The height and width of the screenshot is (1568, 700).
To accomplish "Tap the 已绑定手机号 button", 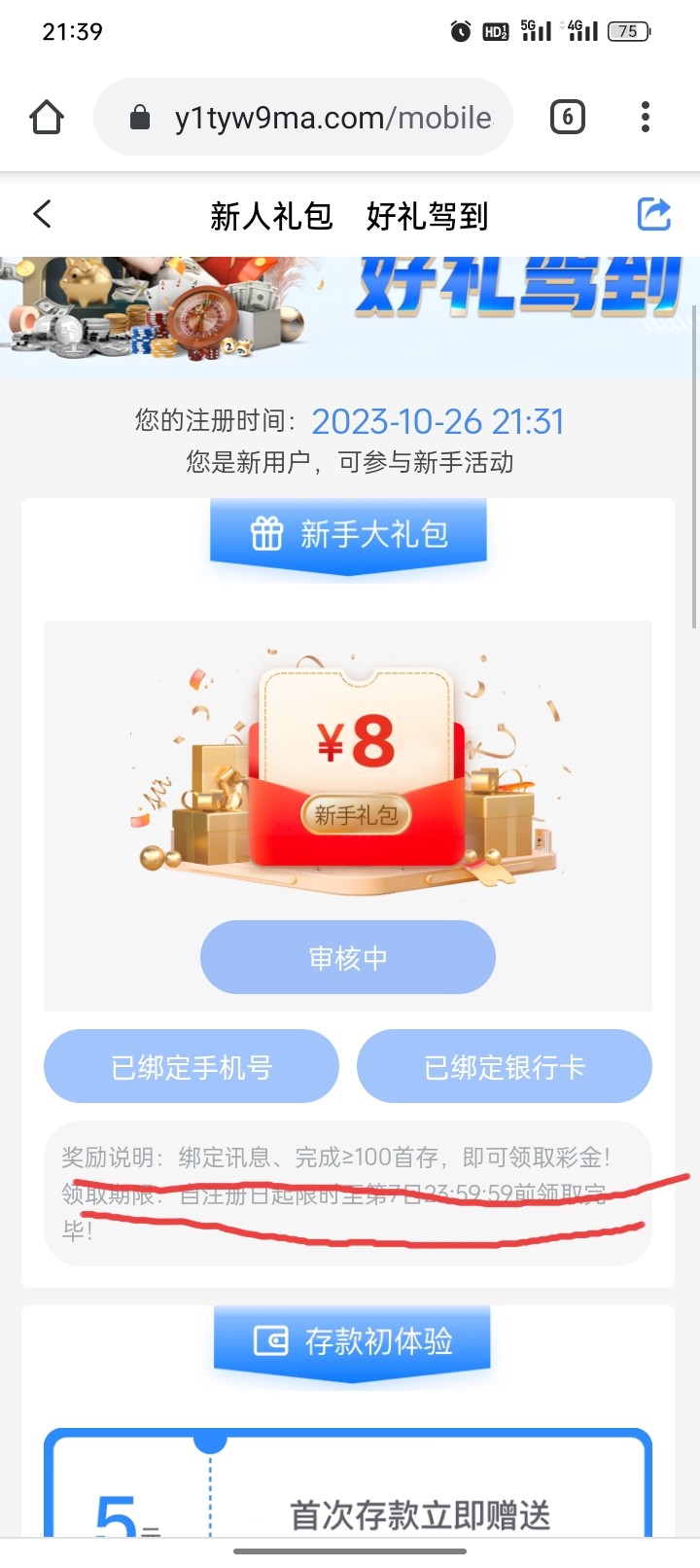I will 192,1067.
